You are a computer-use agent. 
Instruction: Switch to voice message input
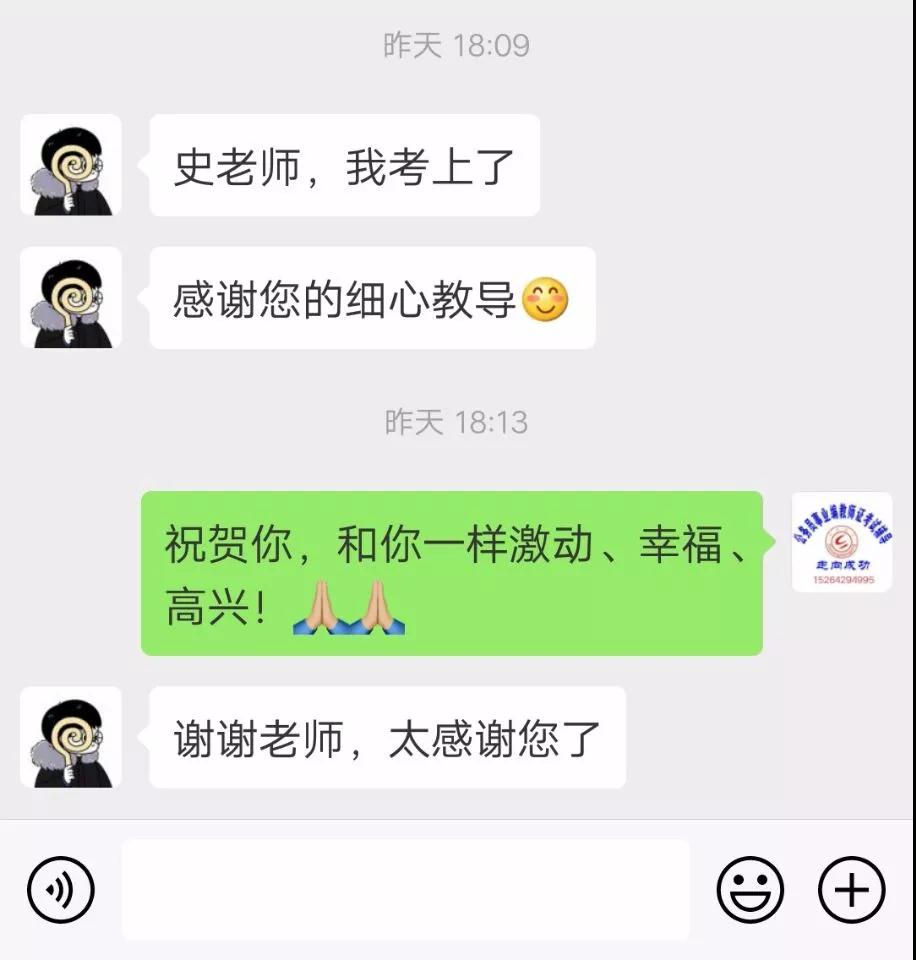click(x=60, y=889)
